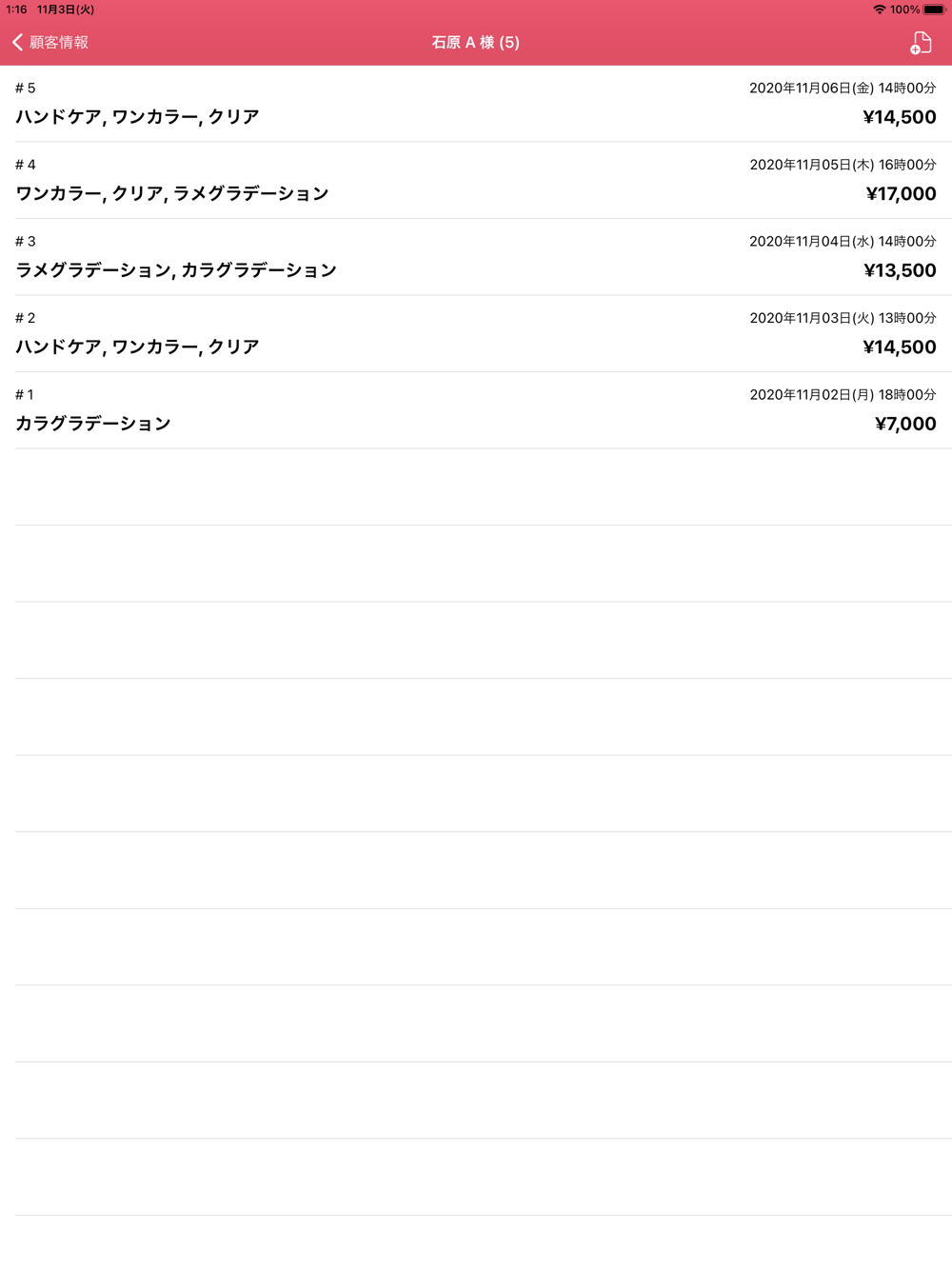Select visit record #3 for ¥13,500
This screenshot has width=952, height=1270.
(x=476, y=257)
